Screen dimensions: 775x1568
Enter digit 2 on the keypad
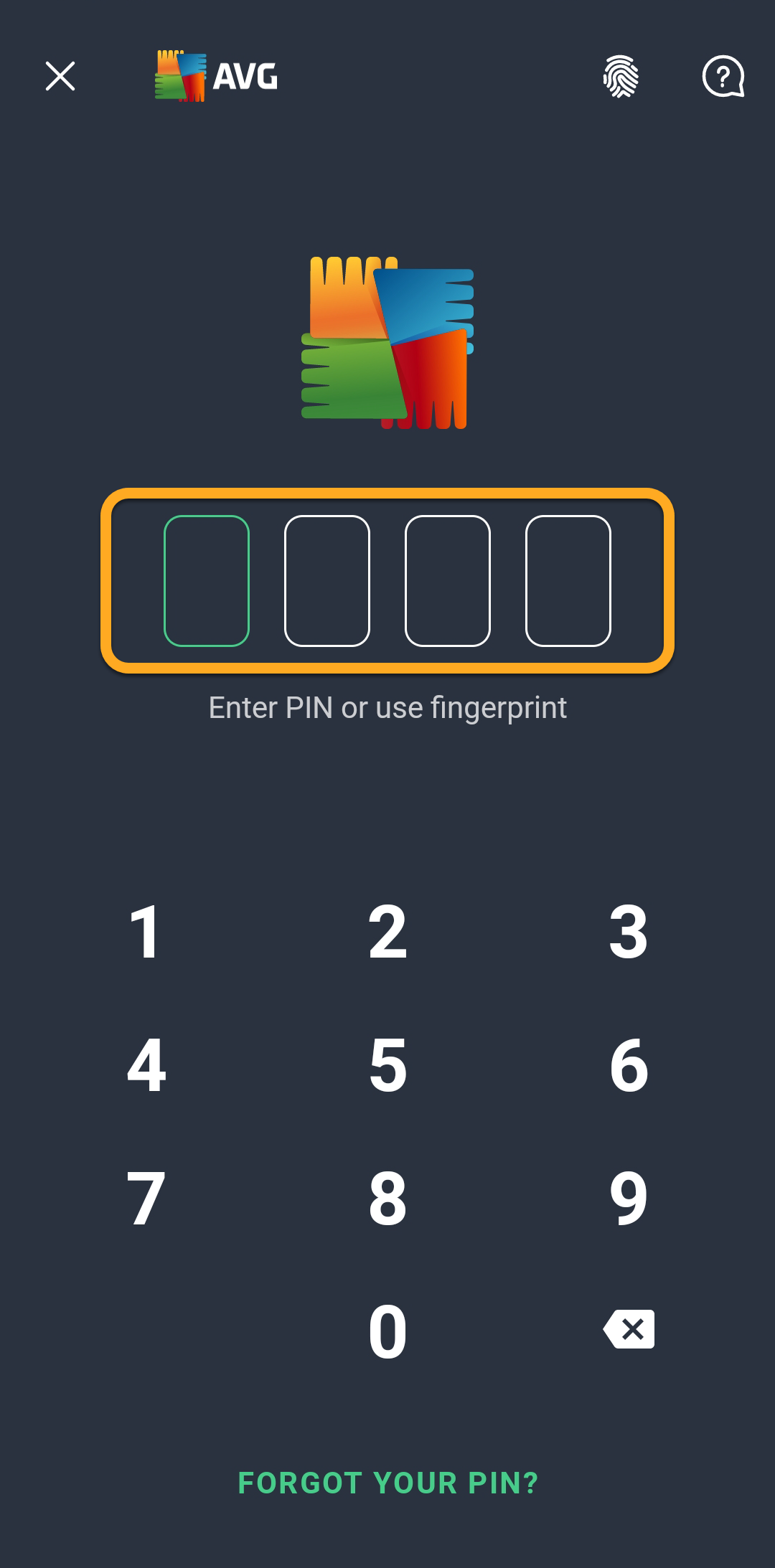(x=387, y=932)
